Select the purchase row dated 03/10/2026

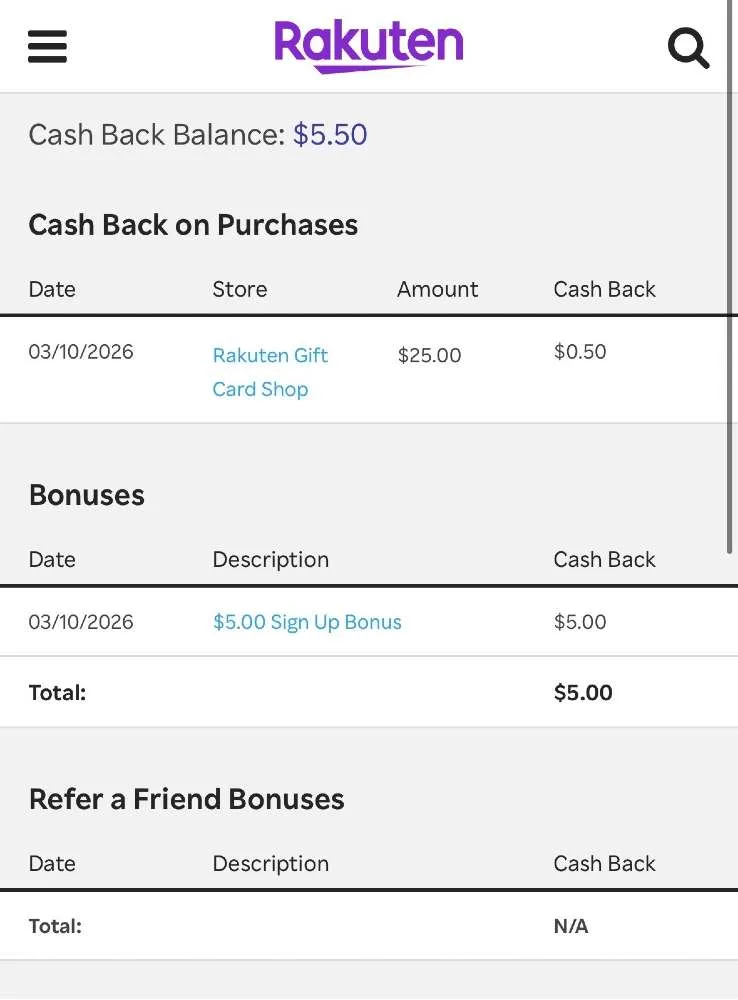81,351
